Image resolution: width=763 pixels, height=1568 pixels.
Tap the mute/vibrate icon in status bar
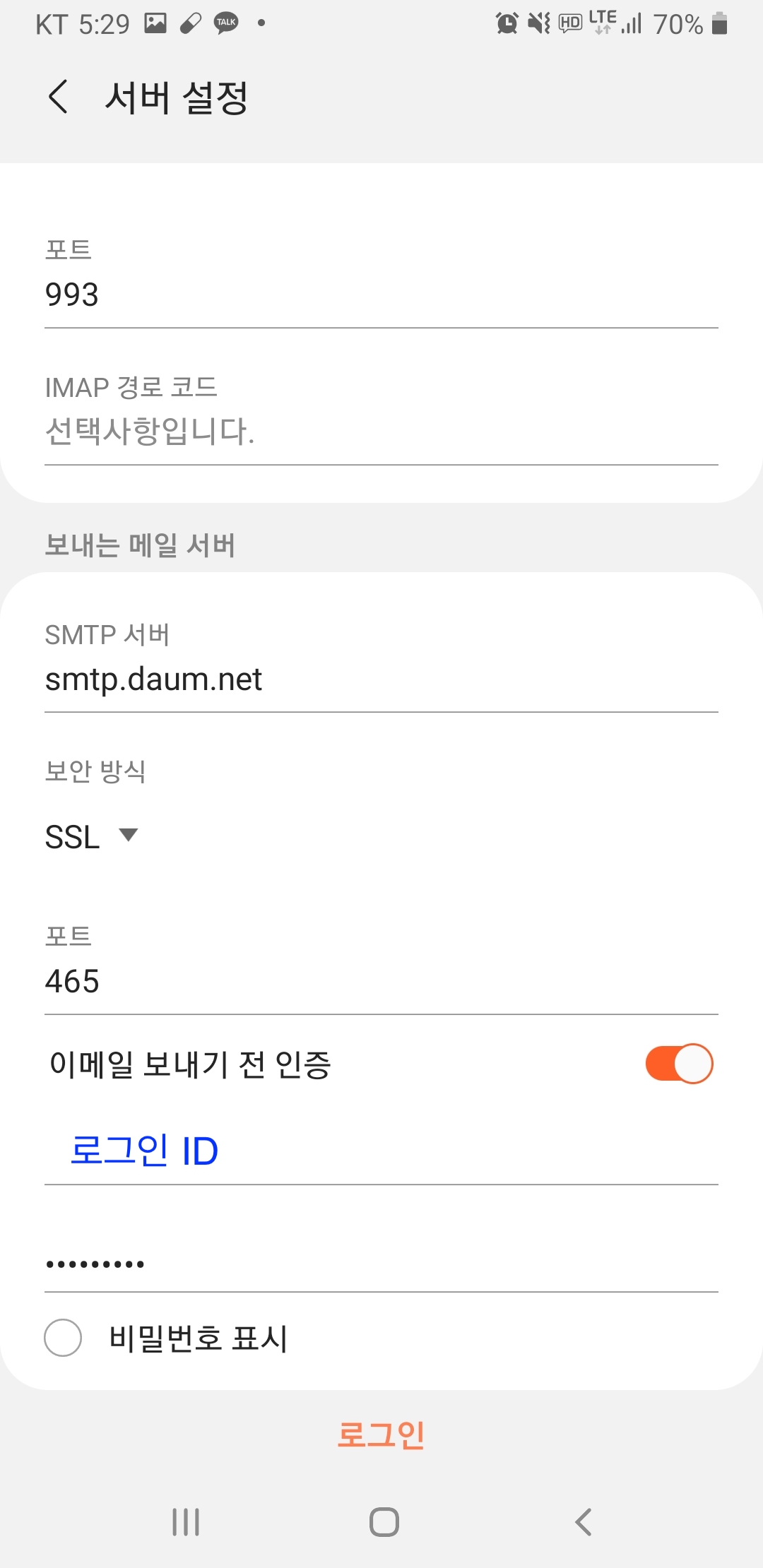537,23
